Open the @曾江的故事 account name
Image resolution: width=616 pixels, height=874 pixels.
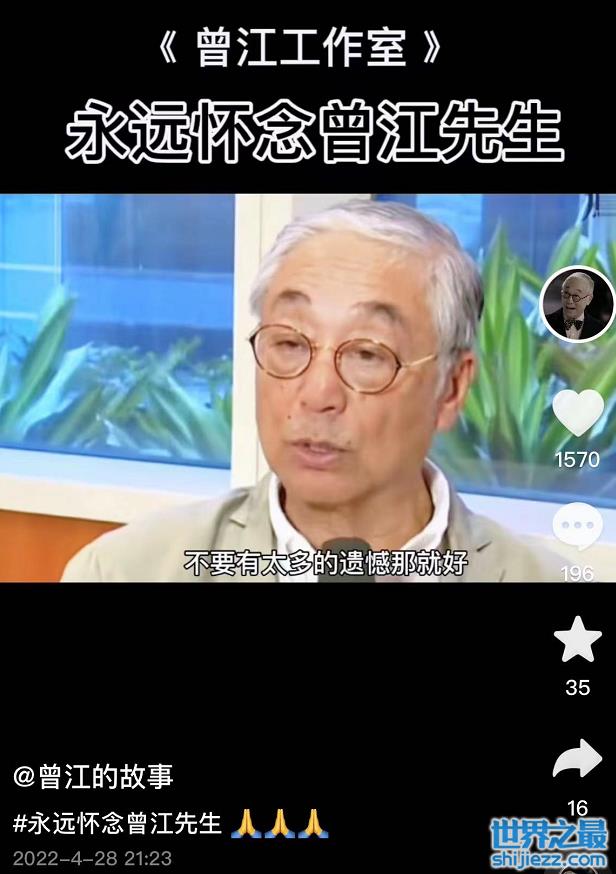click(93, 776)
